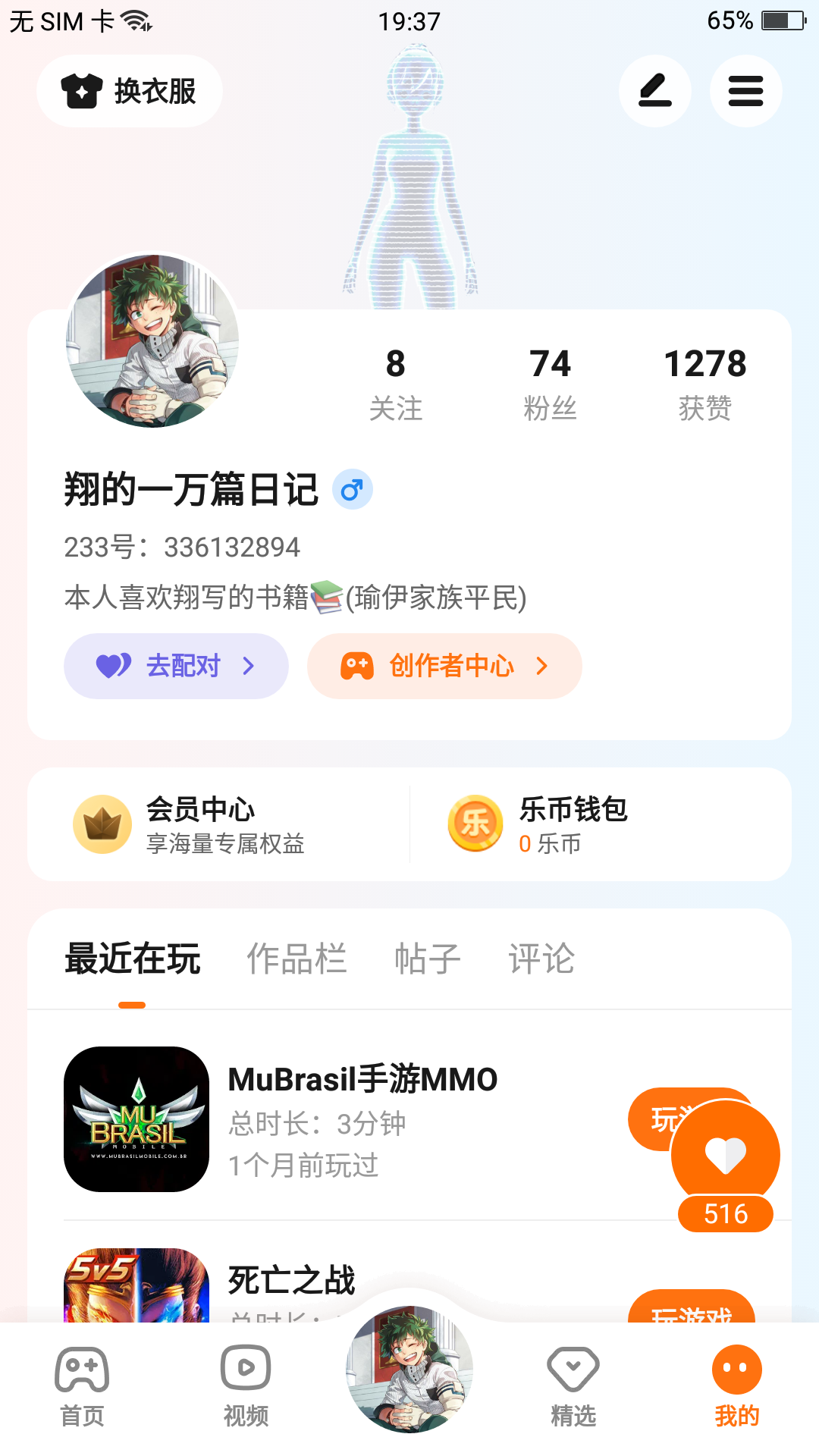The image size is (819, 1456).
Task: Open the center avatar button in bottom bar
Action: 409,1369
